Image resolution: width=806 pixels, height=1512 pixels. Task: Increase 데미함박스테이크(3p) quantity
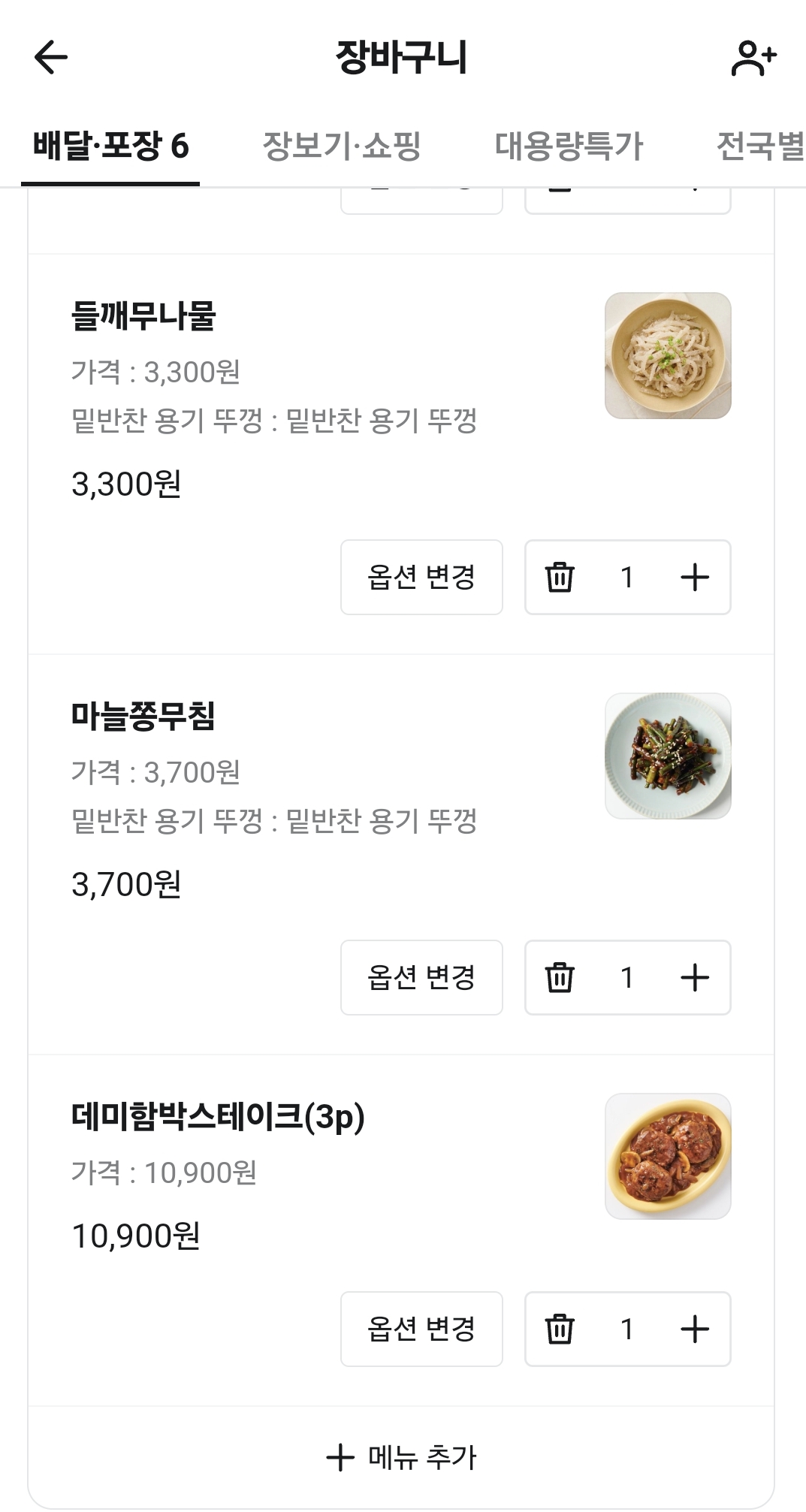pos(695,1329)
